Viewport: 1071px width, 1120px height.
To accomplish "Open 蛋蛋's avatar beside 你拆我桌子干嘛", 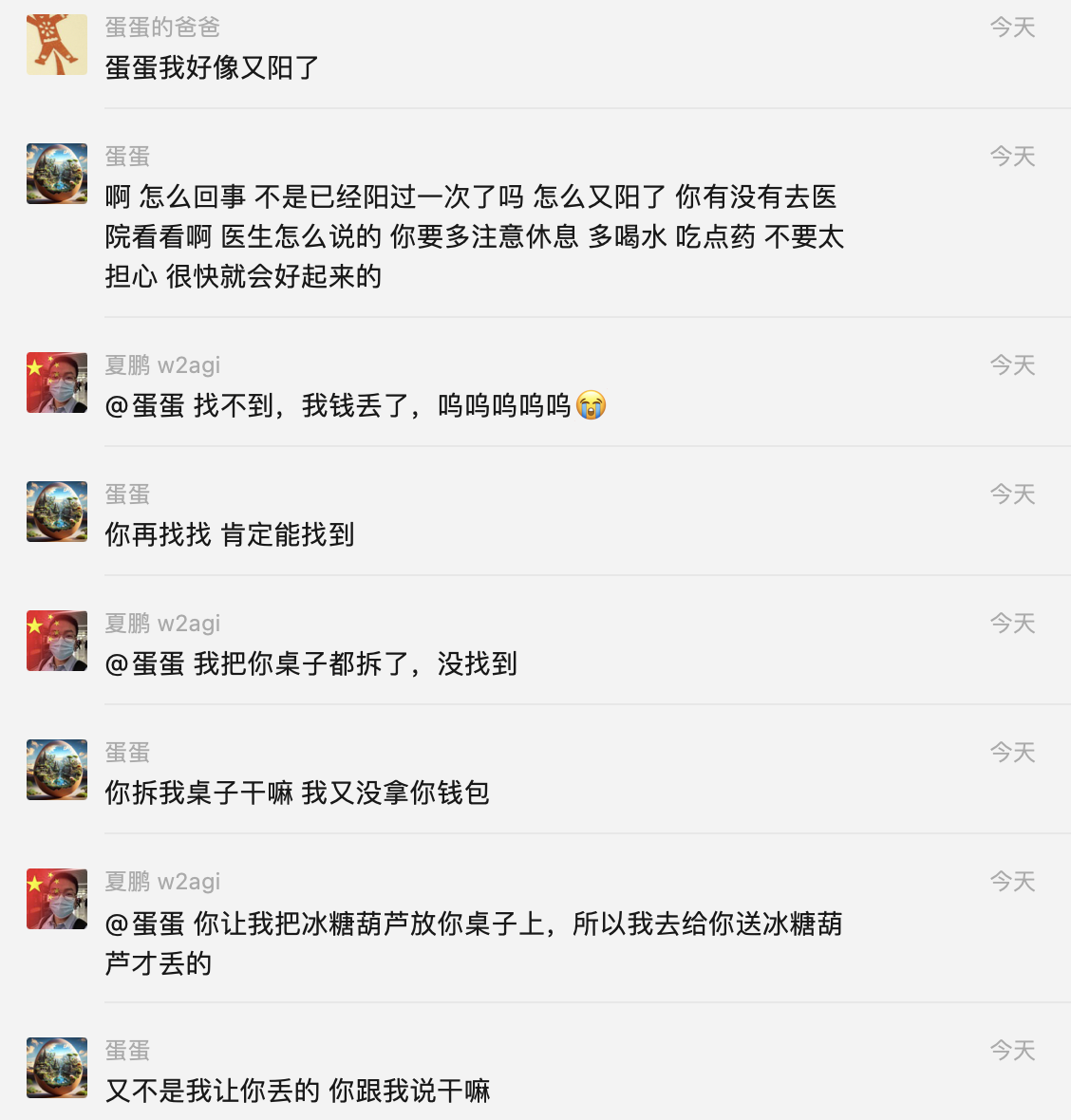I will click(x=56, y=770).
